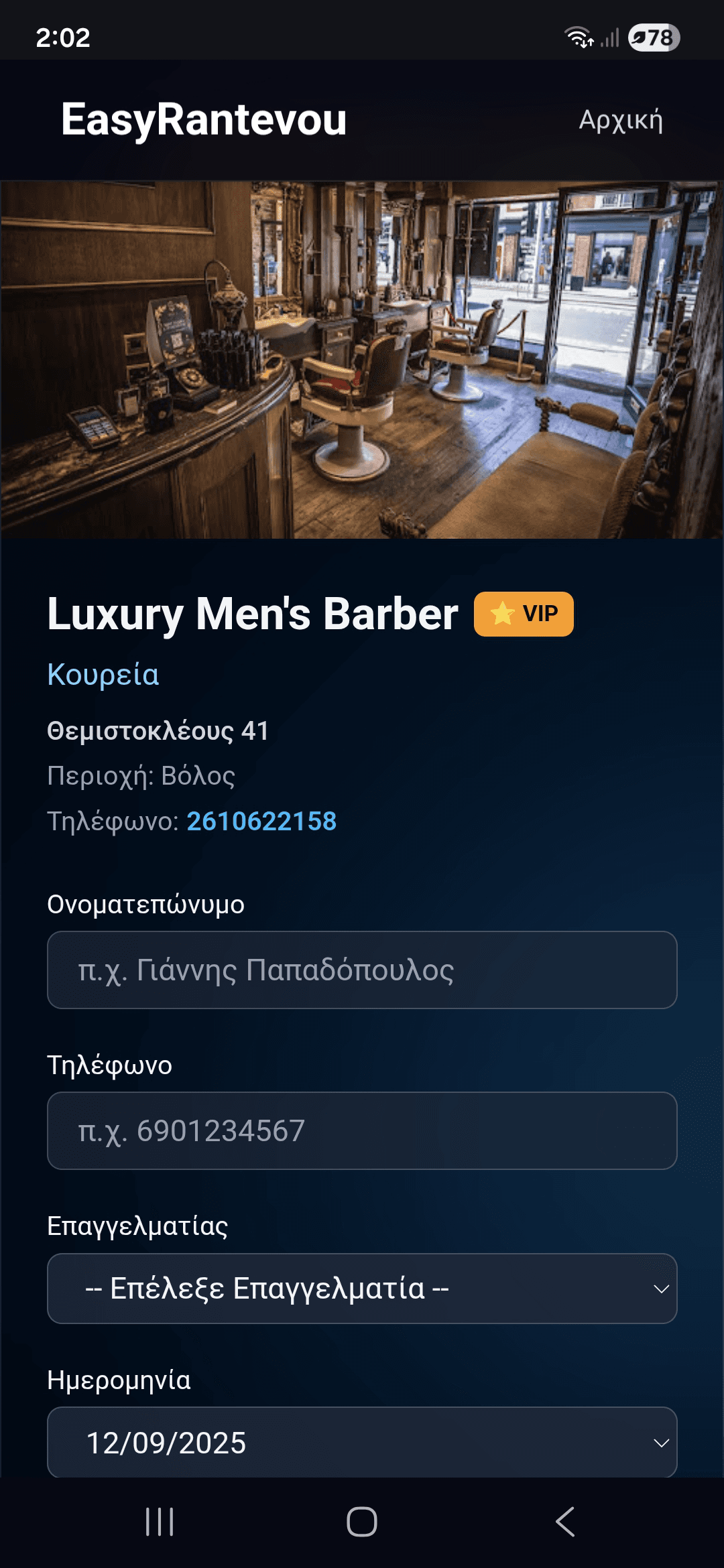Viewport: 724px width, 1568px height.
Task: Open the Αρχική navigation item
Action: point(620,121)
